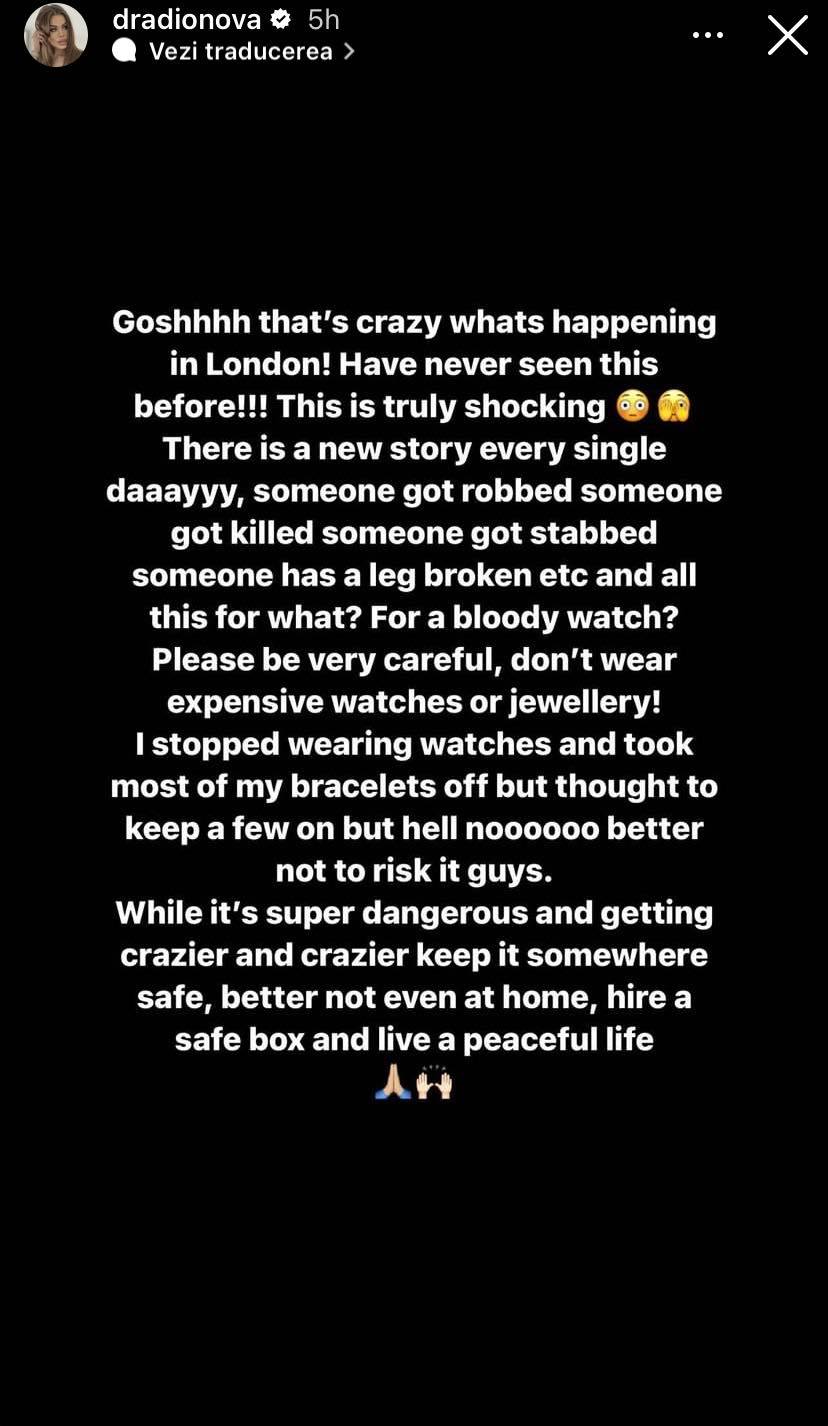Tap Vezi traducerea to translate story

point(240,51)
